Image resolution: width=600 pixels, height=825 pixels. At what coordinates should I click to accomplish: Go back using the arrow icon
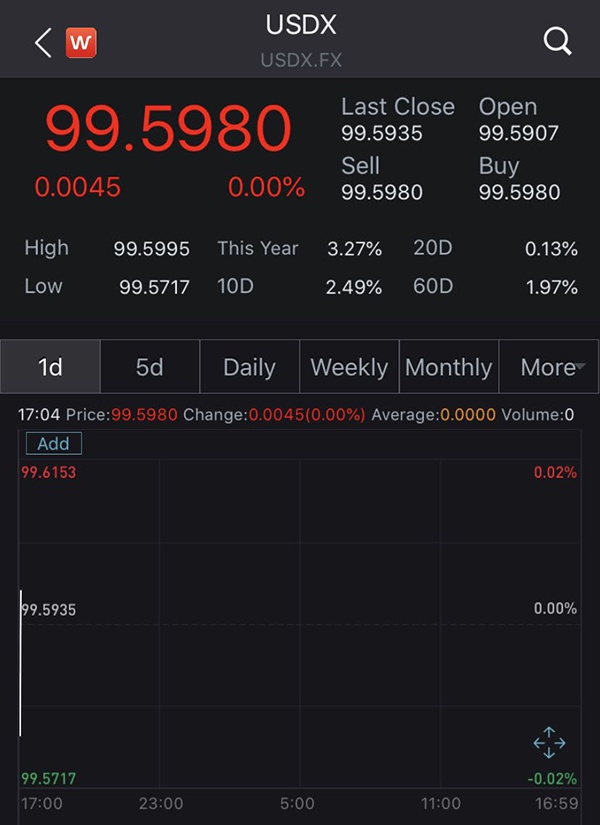pos(43,42)
